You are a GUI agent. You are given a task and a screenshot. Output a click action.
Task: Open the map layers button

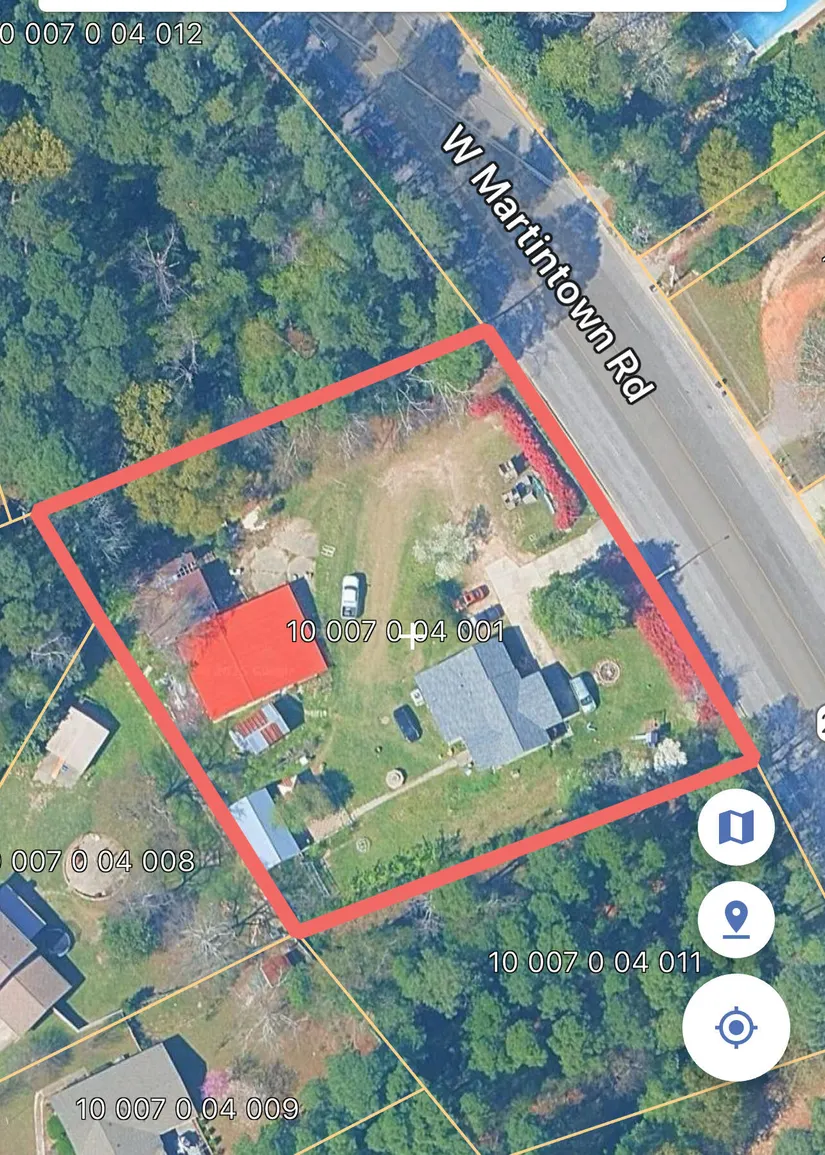[x=736, y=826]
